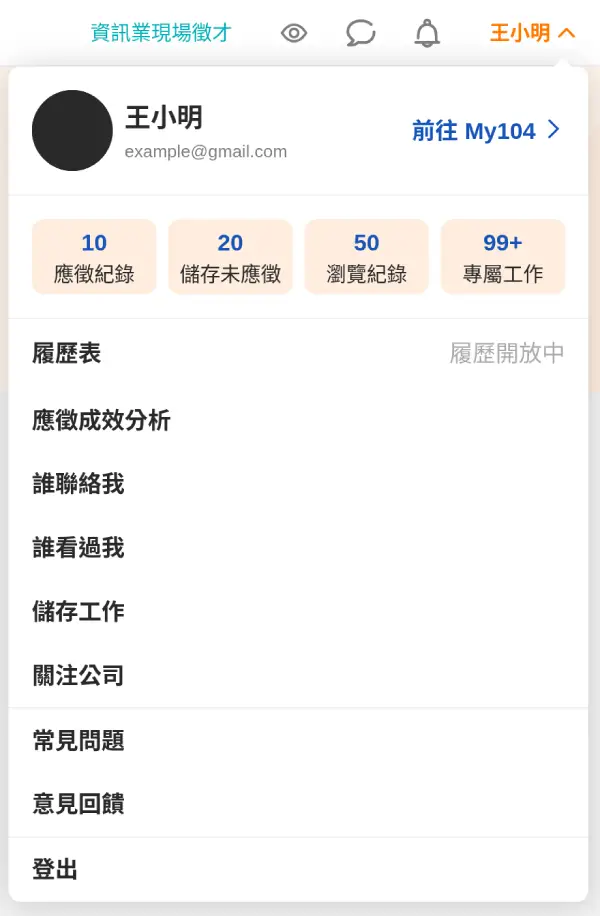Open the 資訊業現場徵才 link
The width and height of the screenshot is (600, 916).
tap(161, 33)
